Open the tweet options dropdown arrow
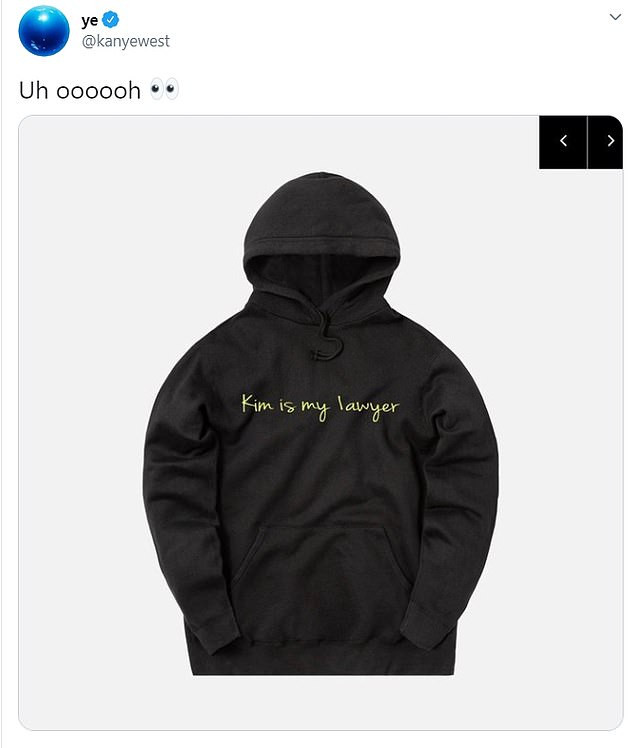This screenshot has width=634, height=748. (x=613, y=19)
